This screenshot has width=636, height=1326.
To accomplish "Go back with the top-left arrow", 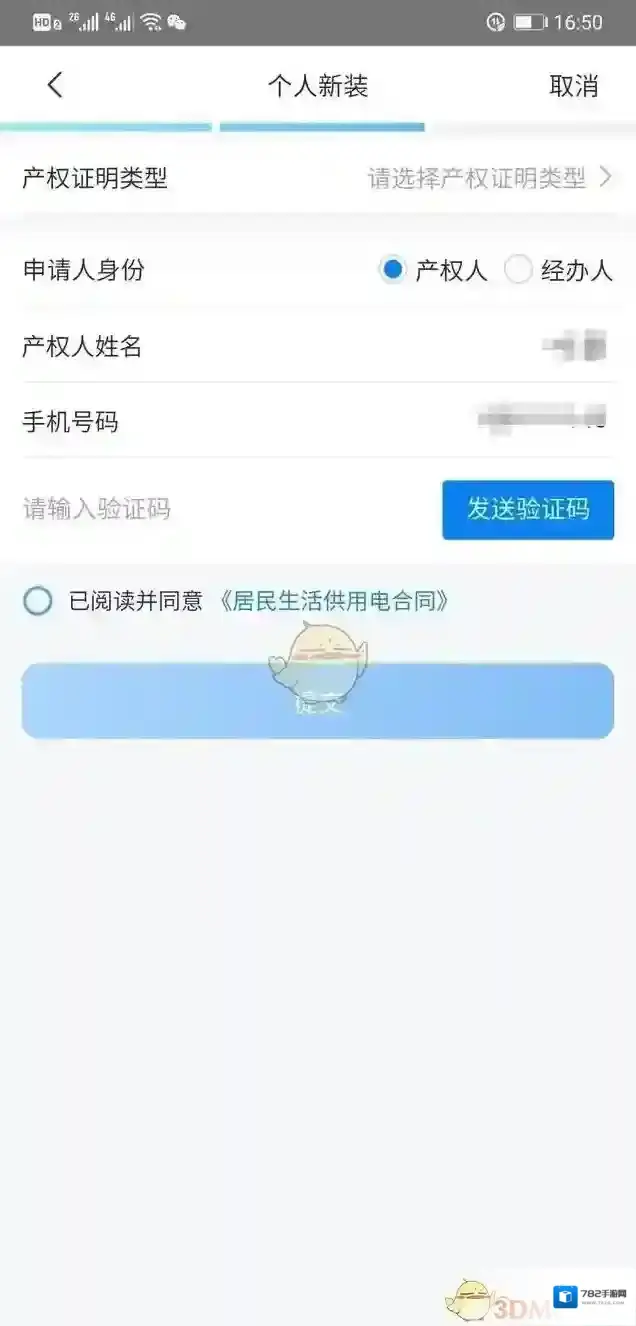I will point(55,85).
